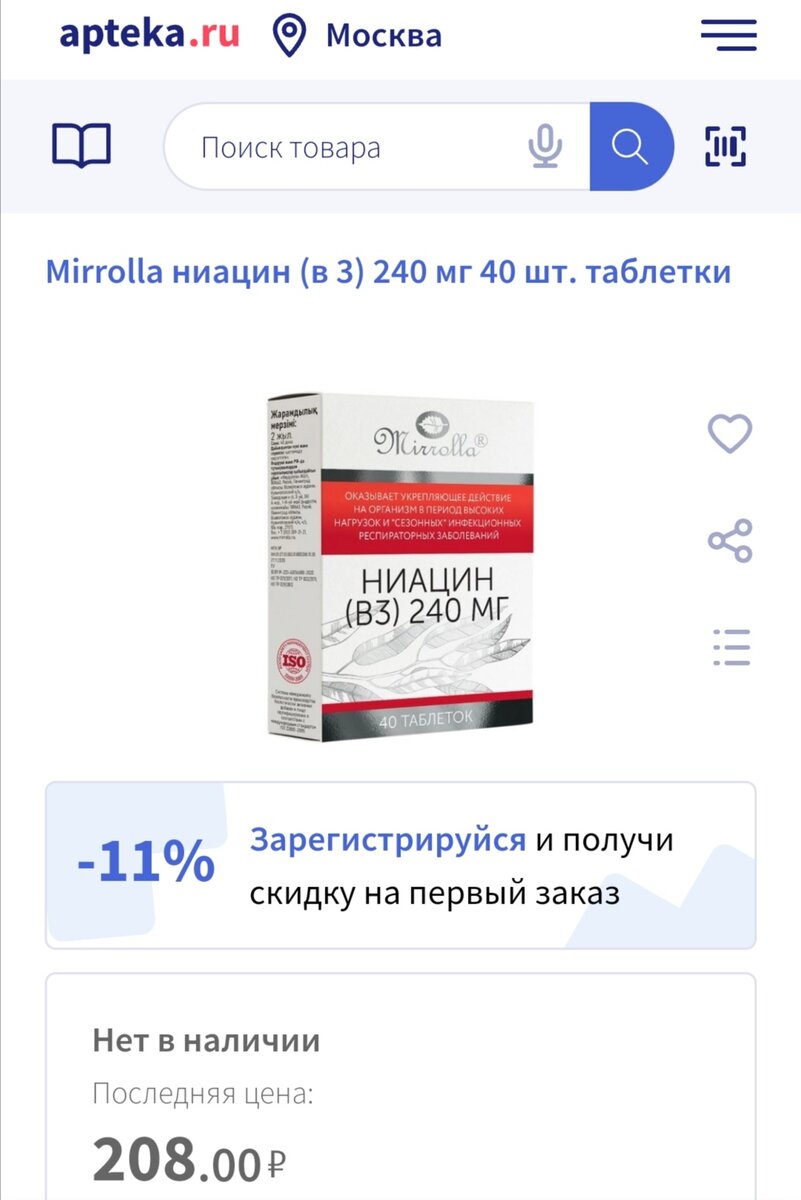
Task: Follow the Зарегистрируйся link
Action: click(x=387, y=840)
